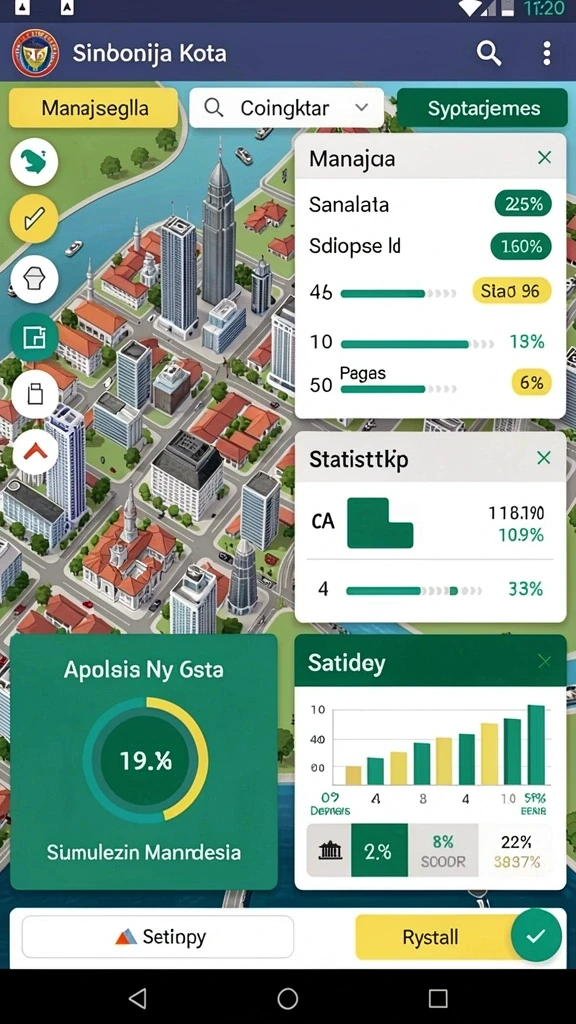Select the yellow pencil edit tool
The image size is (576, 1024).
(34, 219)
